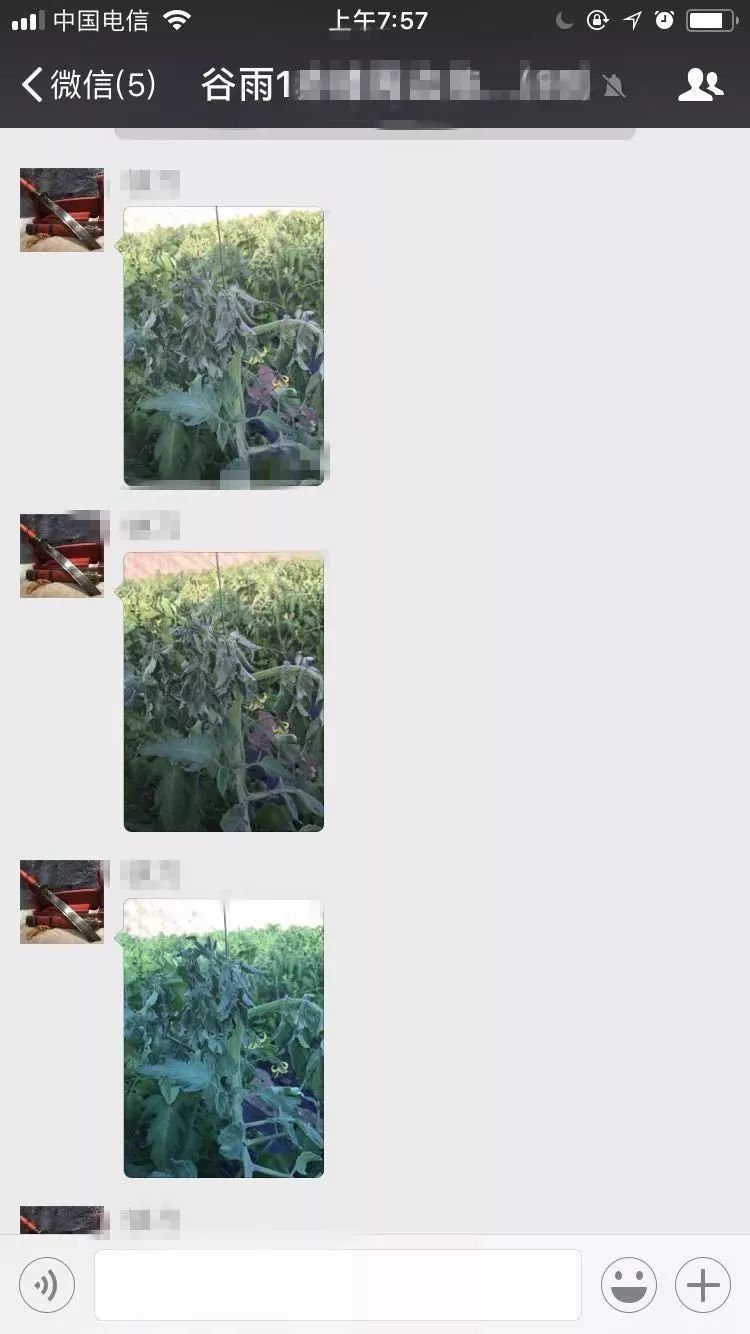Screen dimensions: 750x1334
Task: Switch to voice message input
Action: 47,1285
